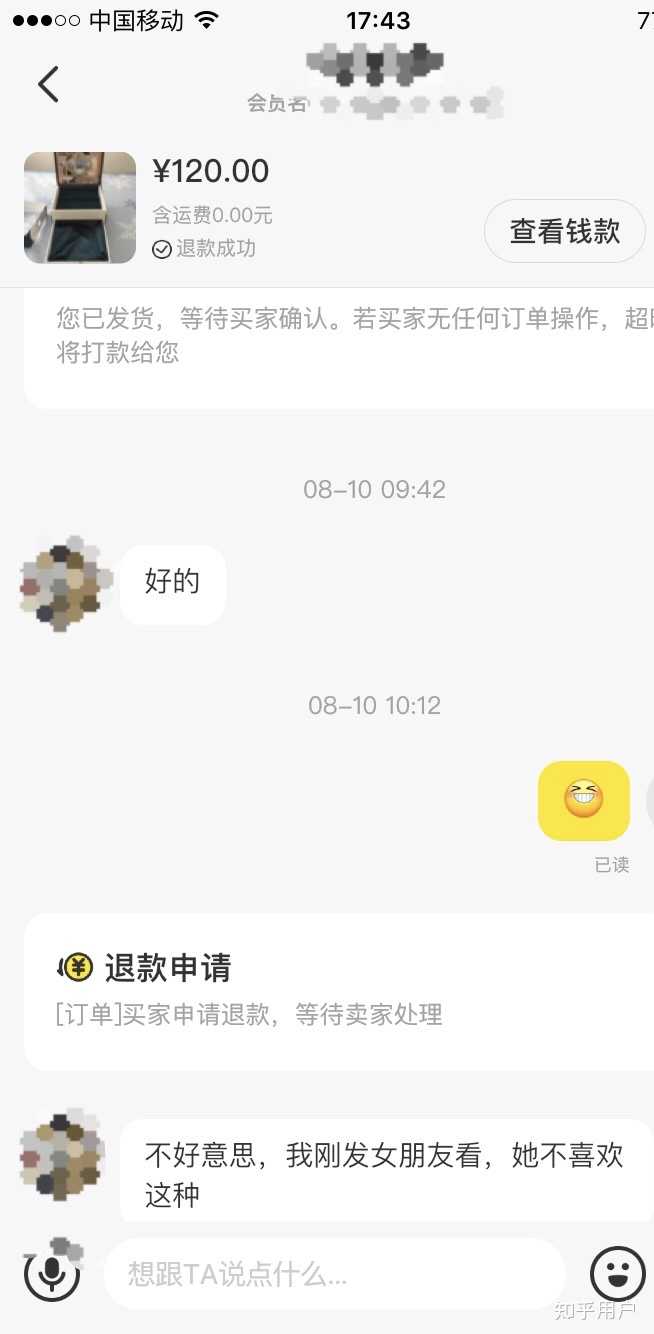The width and height of the screenshot is (654, 1334).
Task: Open the emoji picker
Action: coord(617,1273)
